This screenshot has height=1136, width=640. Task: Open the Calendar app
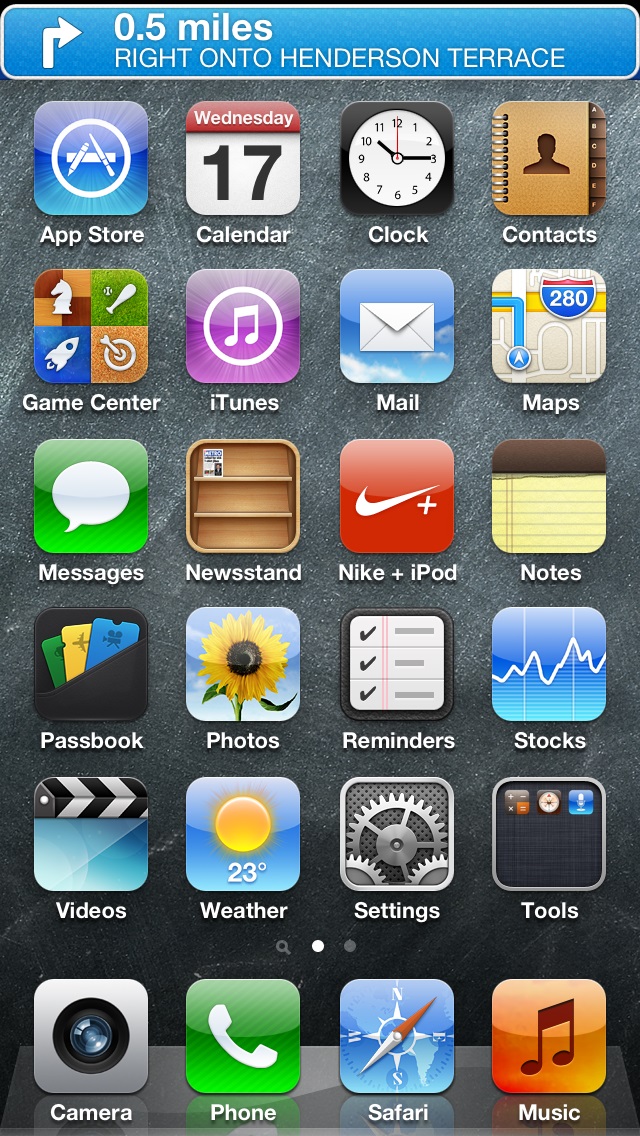click(x=243, y=158)
